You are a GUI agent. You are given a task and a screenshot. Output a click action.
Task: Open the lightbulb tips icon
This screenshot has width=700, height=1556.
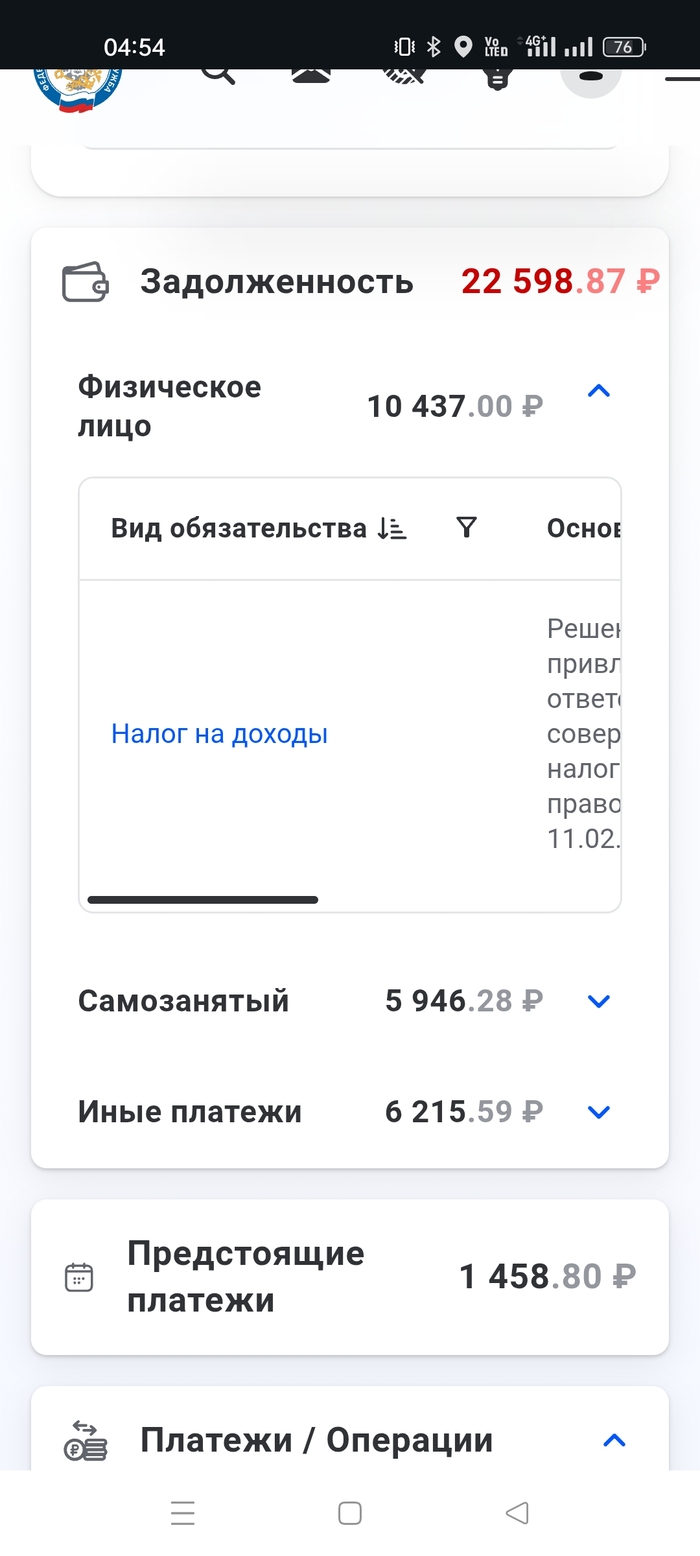point(497,78)
